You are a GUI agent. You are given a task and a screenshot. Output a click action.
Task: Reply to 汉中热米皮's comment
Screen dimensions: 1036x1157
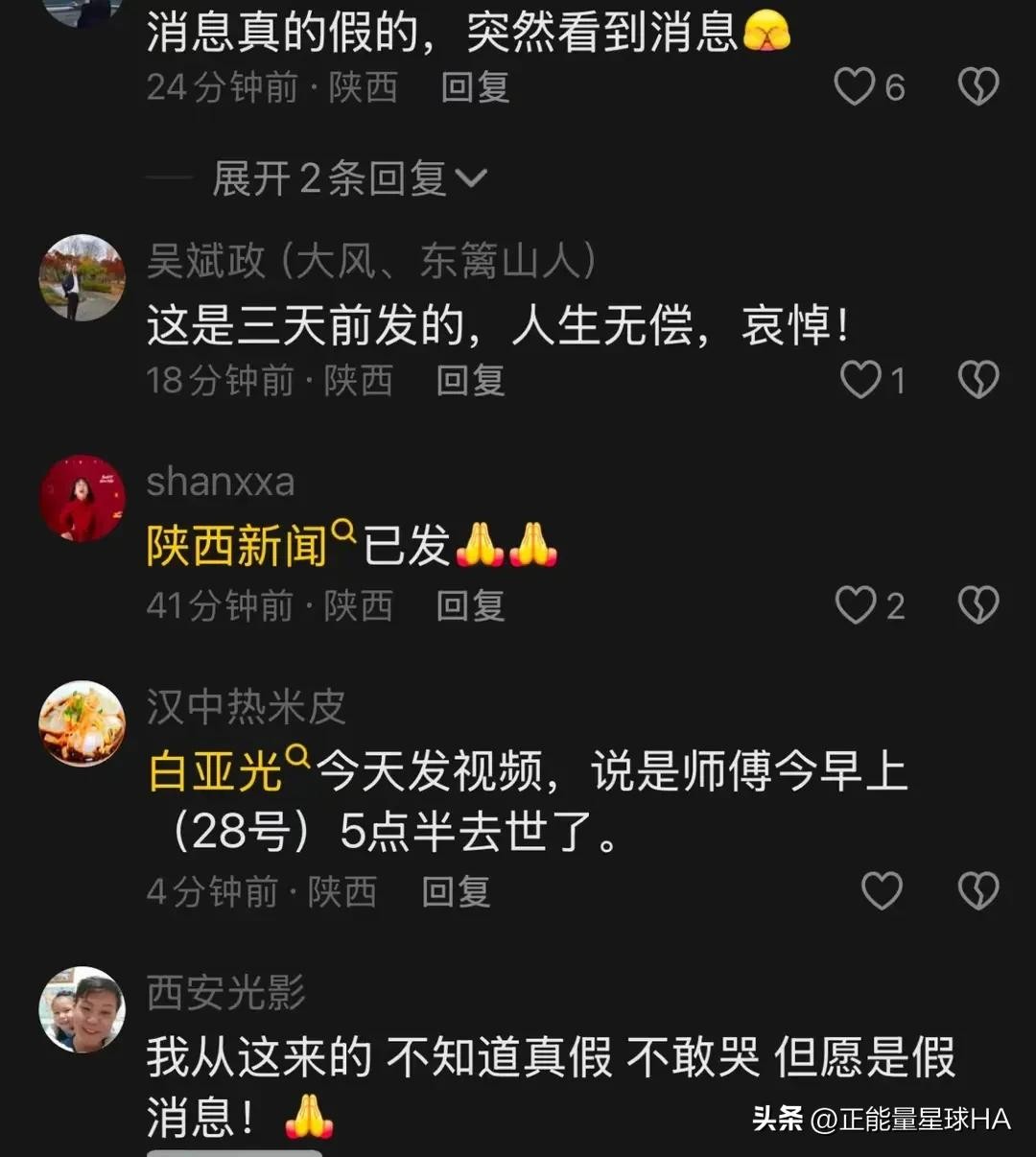(456, 892)
